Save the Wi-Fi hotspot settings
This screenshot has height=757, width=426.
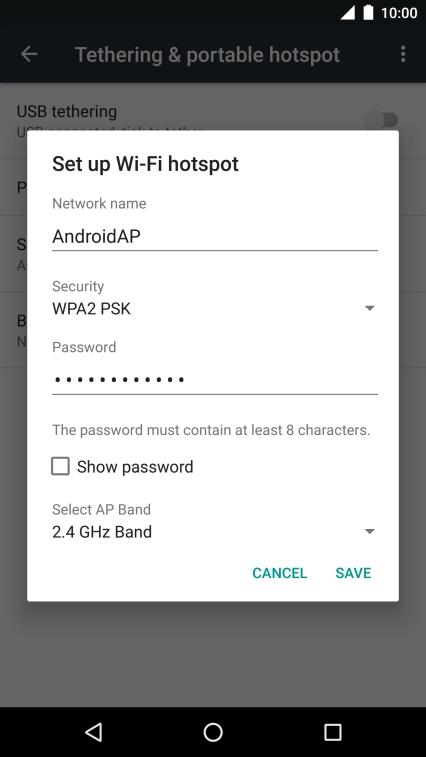[354, 573]
